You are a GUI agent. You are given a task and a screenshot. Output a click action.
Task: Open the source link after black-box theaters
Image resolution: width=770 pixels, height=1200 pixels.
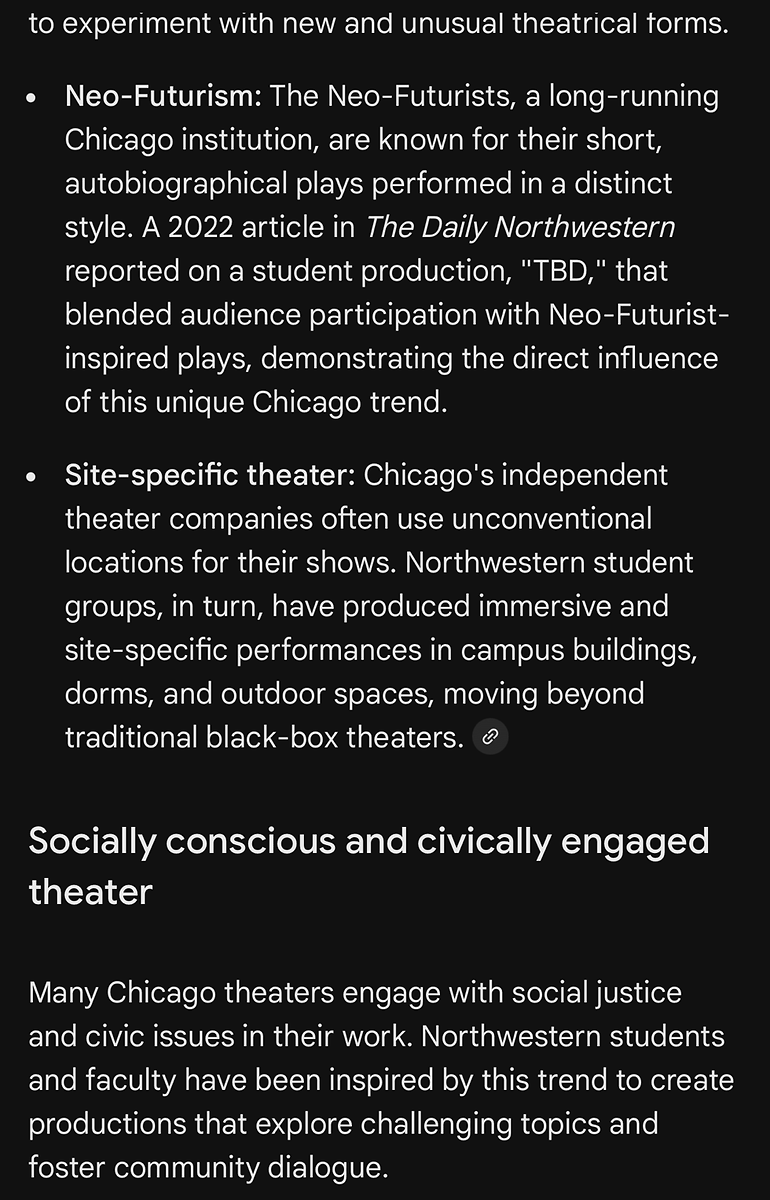490,738
